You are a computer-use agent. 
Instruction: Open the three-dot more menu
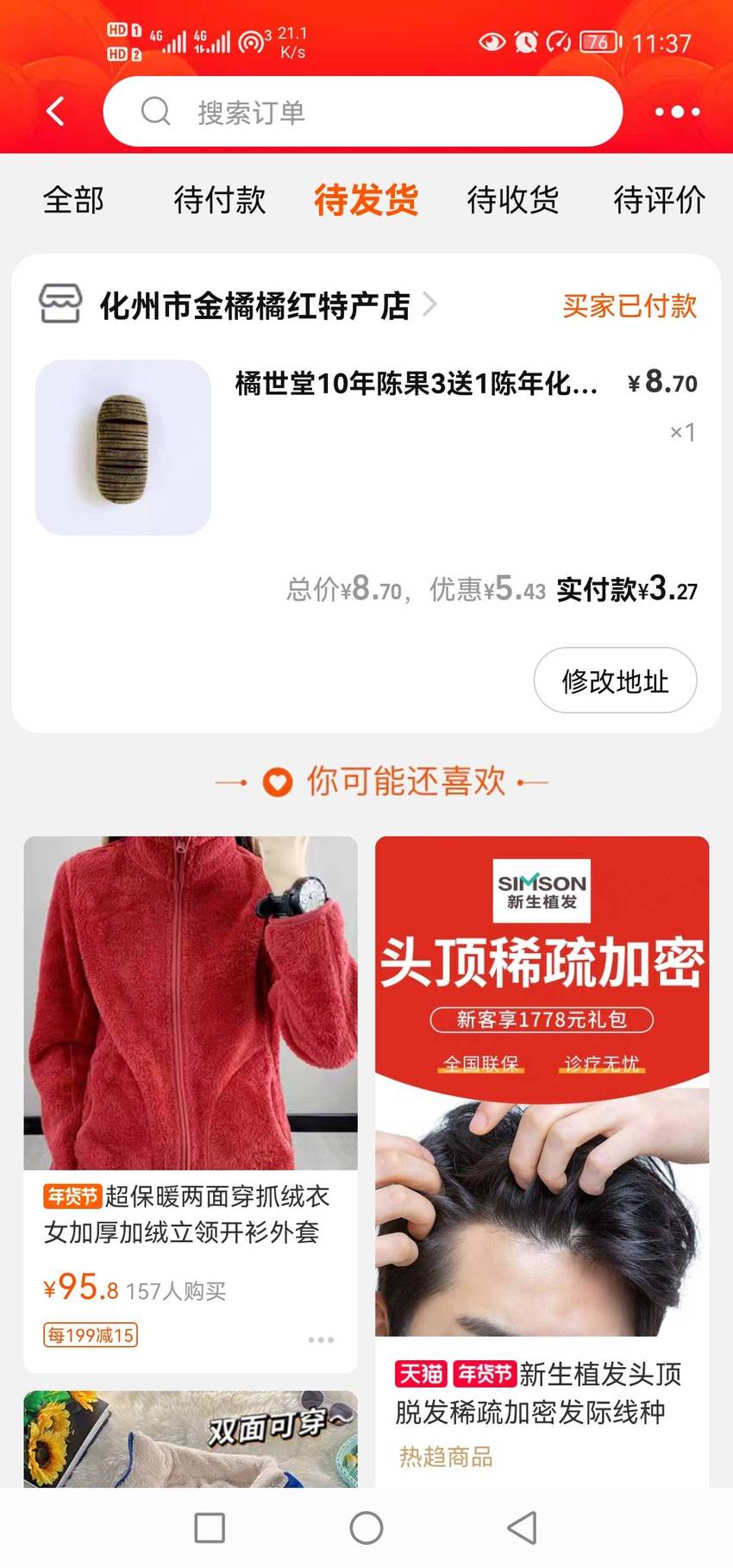click(677, 112)
